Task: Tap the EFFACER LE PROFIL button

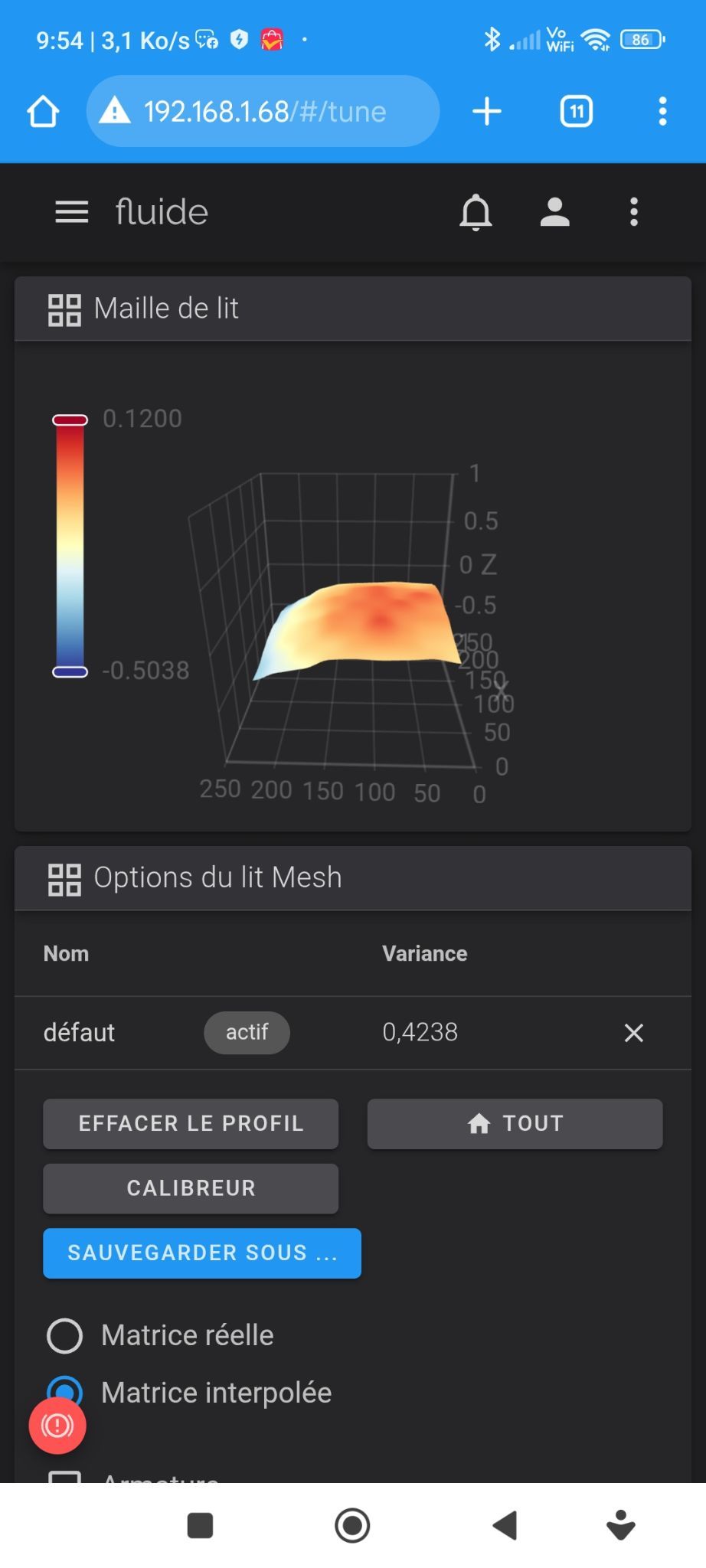Action: tap(191, 1124)
